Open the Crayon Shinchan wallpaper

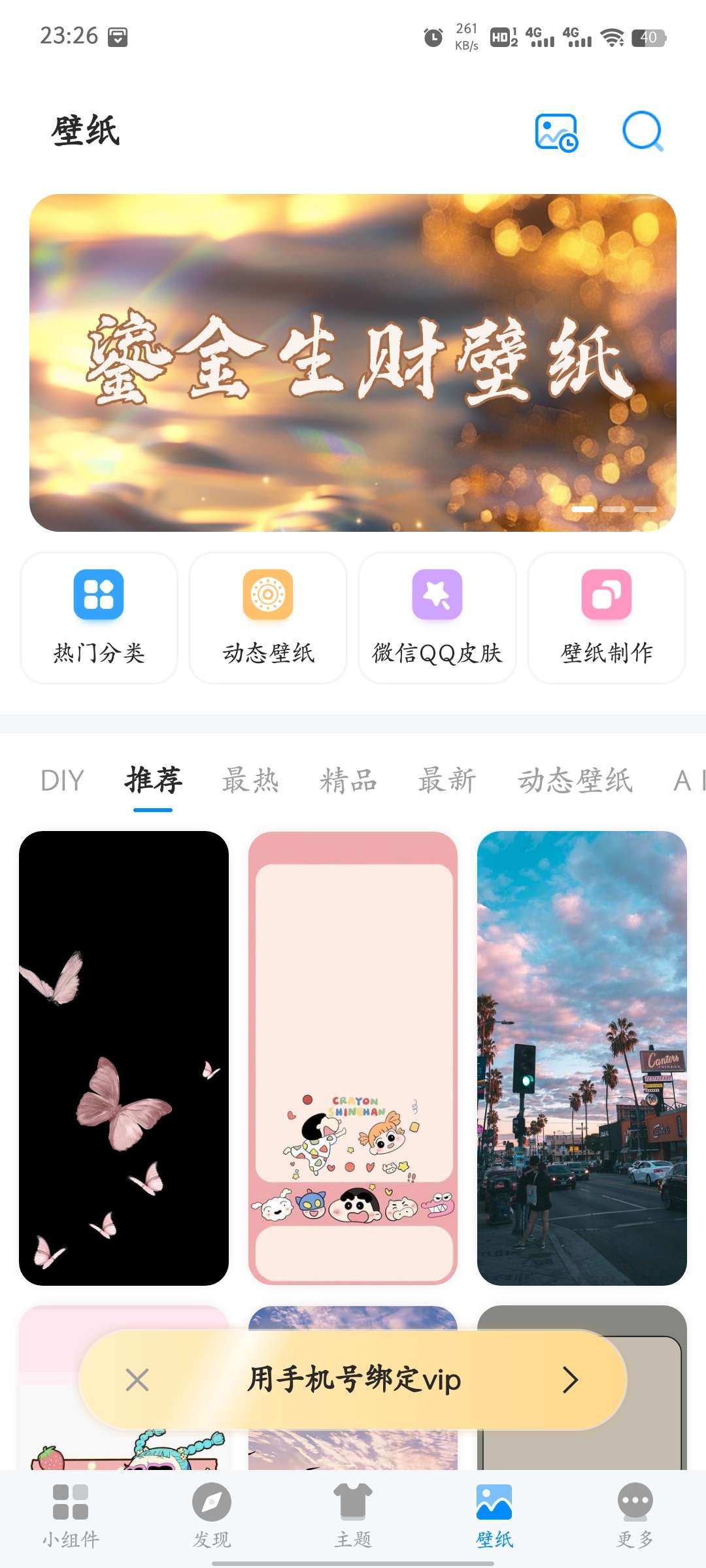pyautogui.click(x=353, y=1058)
